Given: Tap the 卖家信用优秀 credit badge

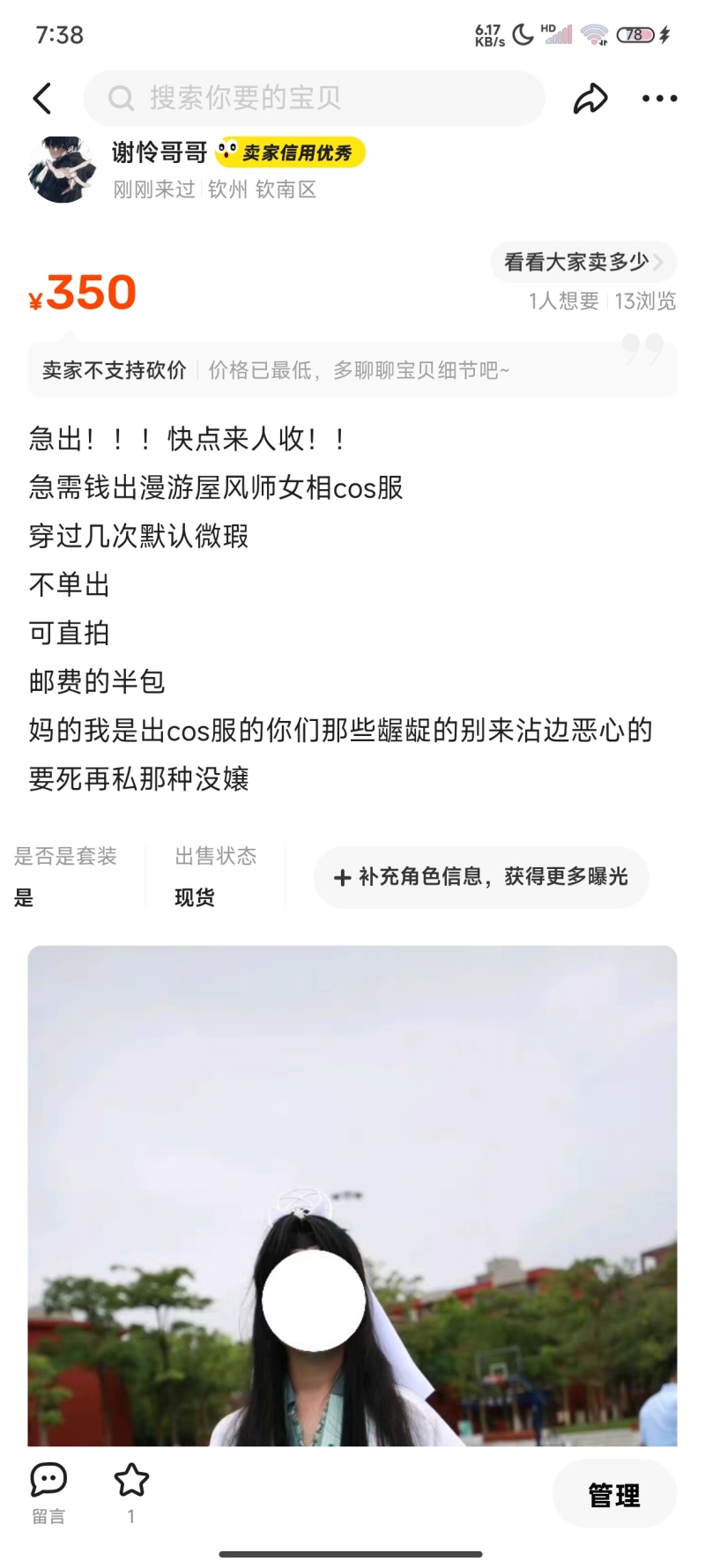Looking at the screenshot, I should [290, 152].
